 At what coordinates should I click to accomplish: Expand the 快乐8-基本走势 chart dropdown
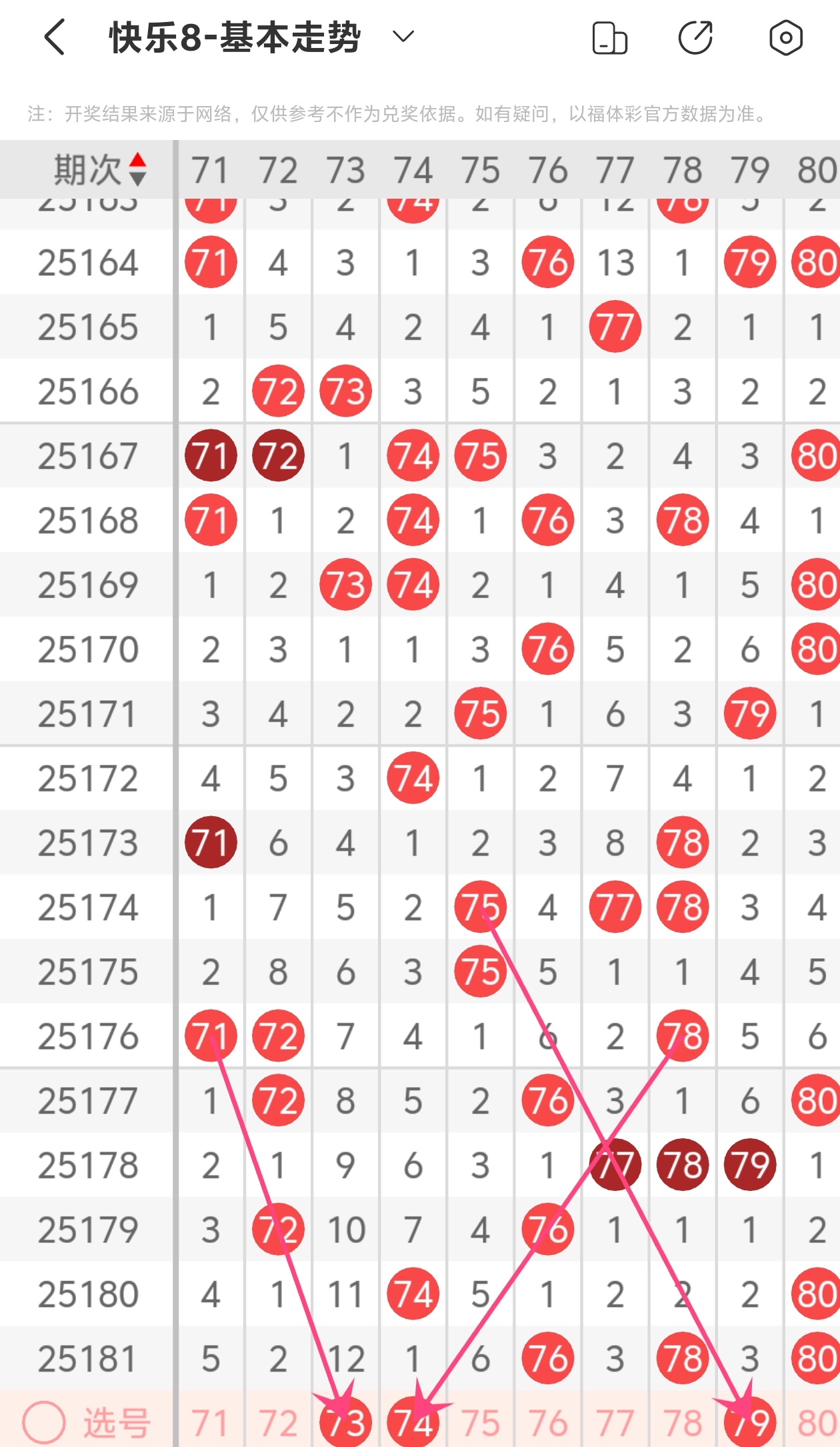coord(403,36)
